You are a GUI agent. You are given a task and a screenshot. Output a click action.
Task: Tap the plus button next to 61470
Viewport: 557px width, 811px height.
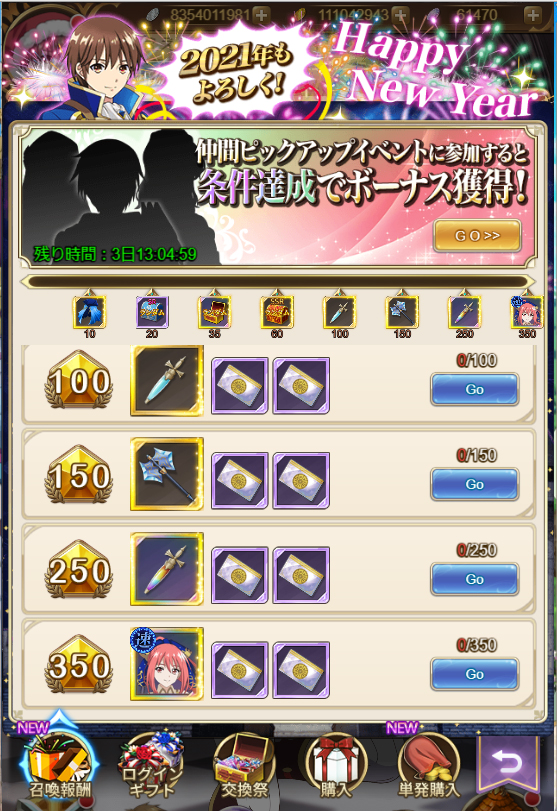click(x=532, y=15)
